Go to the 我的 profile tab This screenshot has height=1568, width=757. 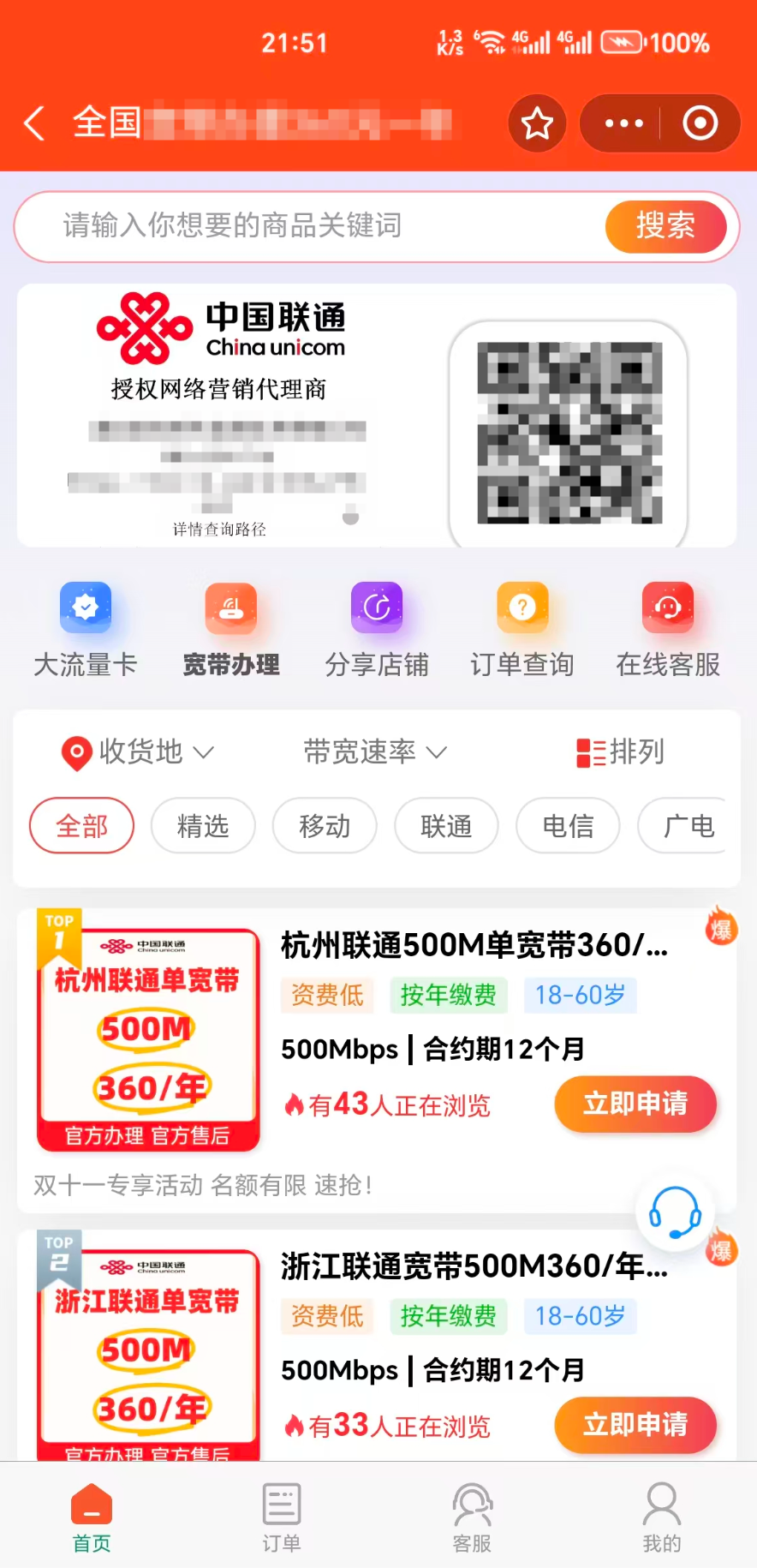click(x=662, y=1517)
